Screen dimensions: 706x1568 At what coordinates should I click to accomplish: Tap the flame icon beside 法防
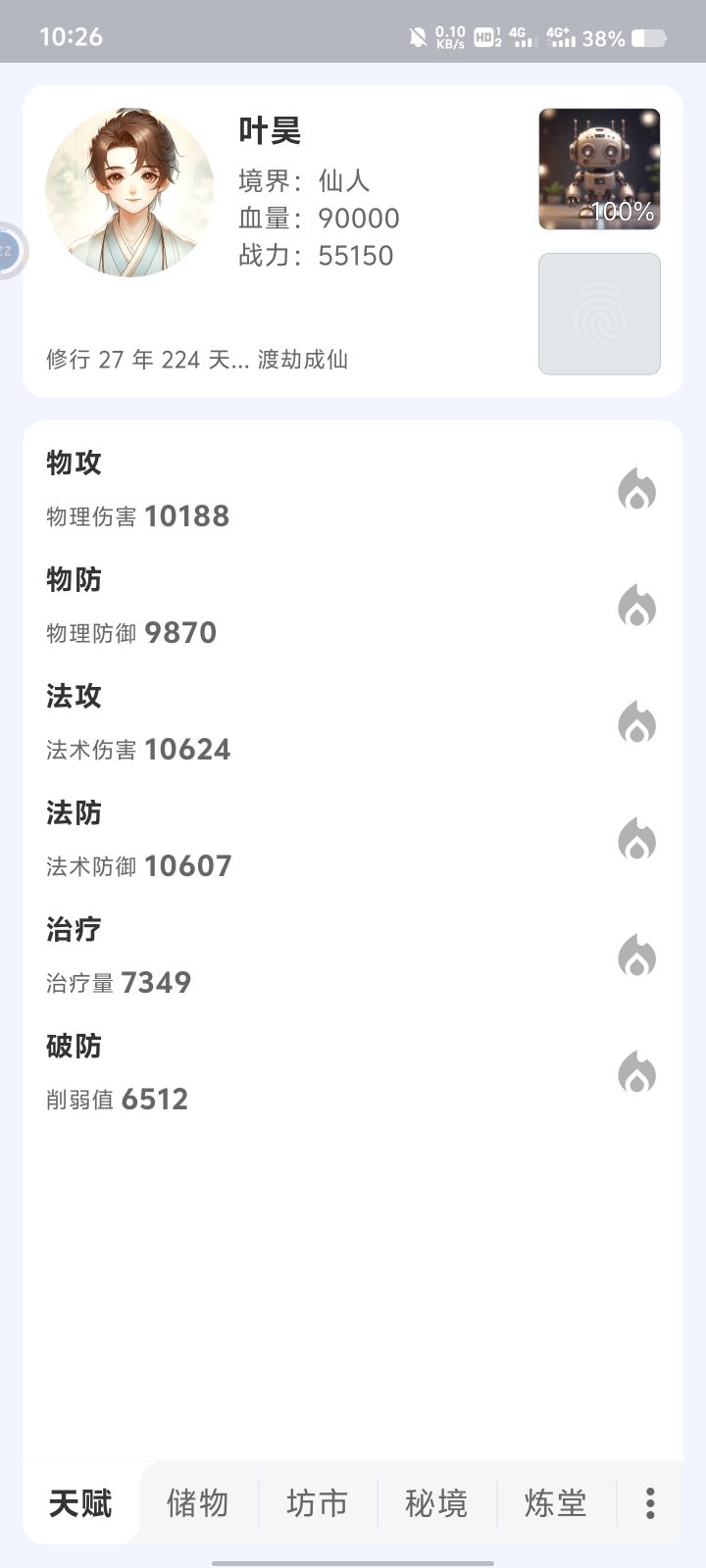pos(636,839)
